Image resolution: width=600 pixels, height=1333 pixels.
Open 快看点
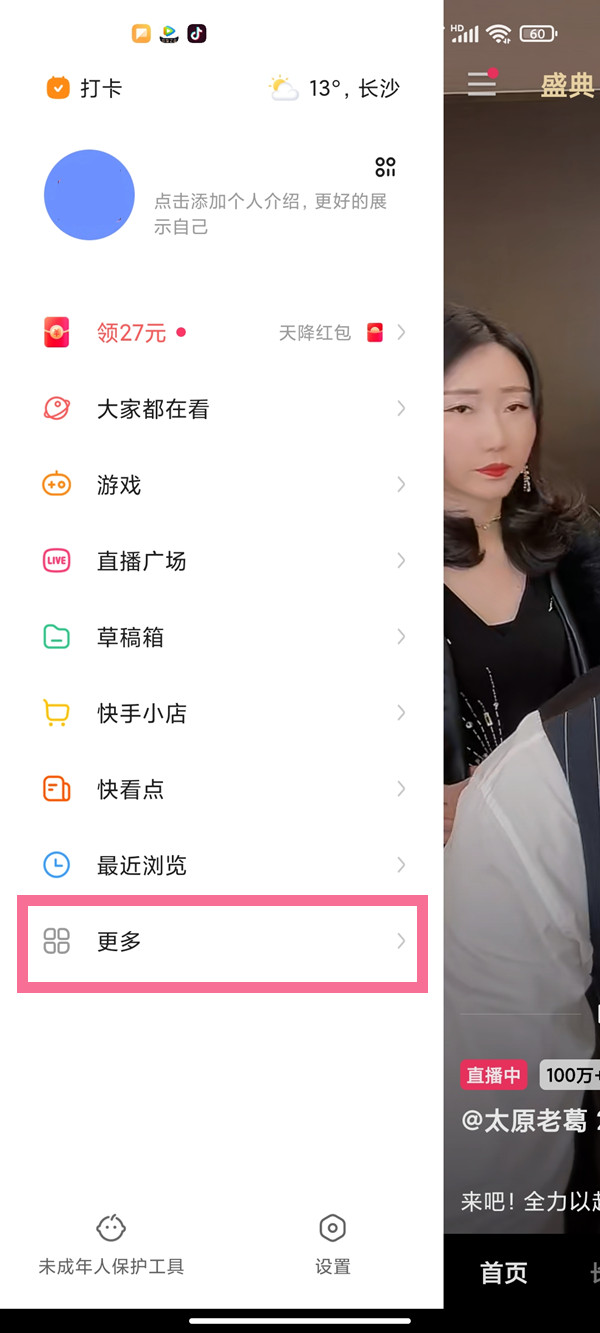(x=130, y=789)
